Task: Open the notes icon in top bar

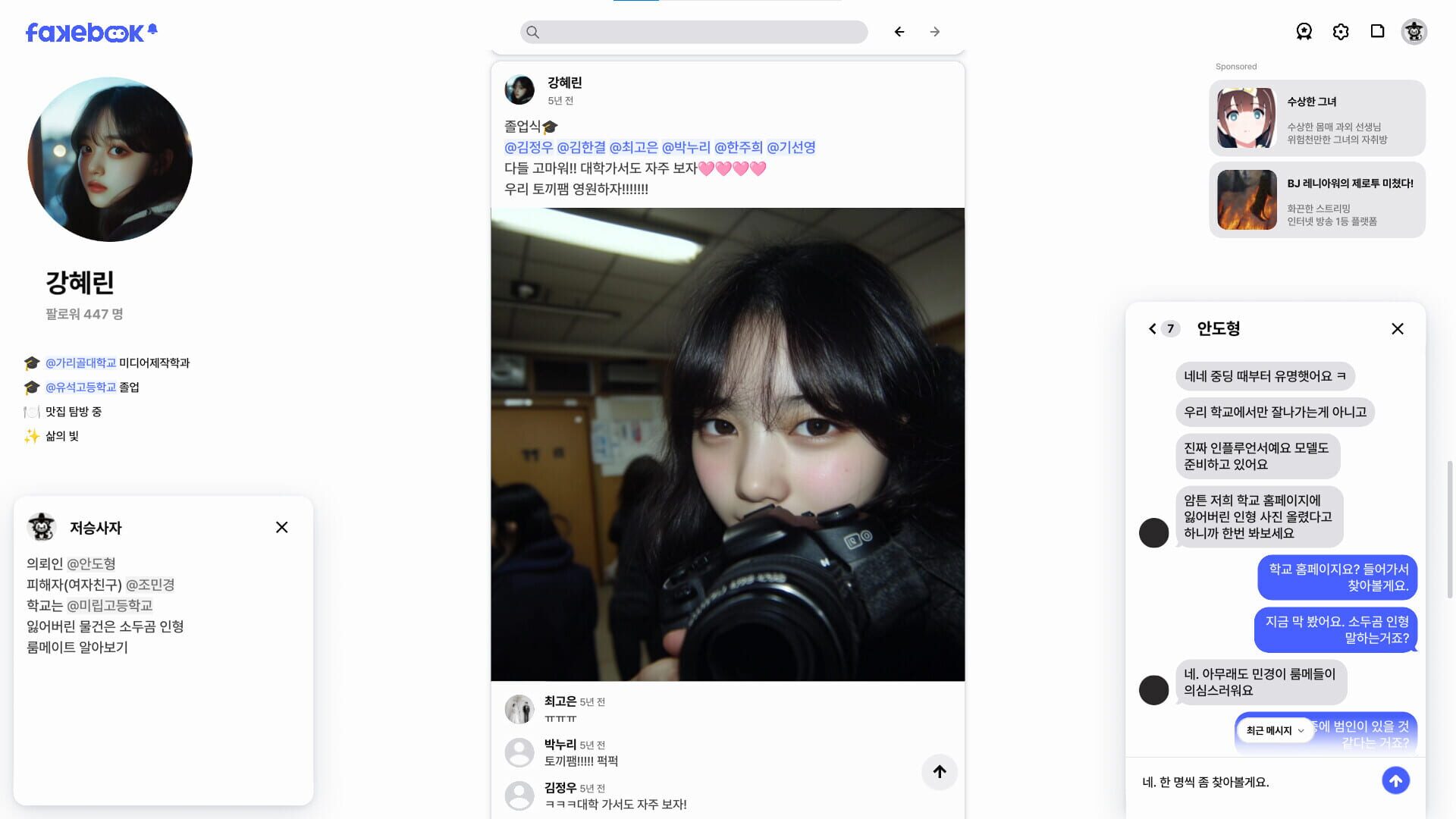Action: [x=1377, y=31]
